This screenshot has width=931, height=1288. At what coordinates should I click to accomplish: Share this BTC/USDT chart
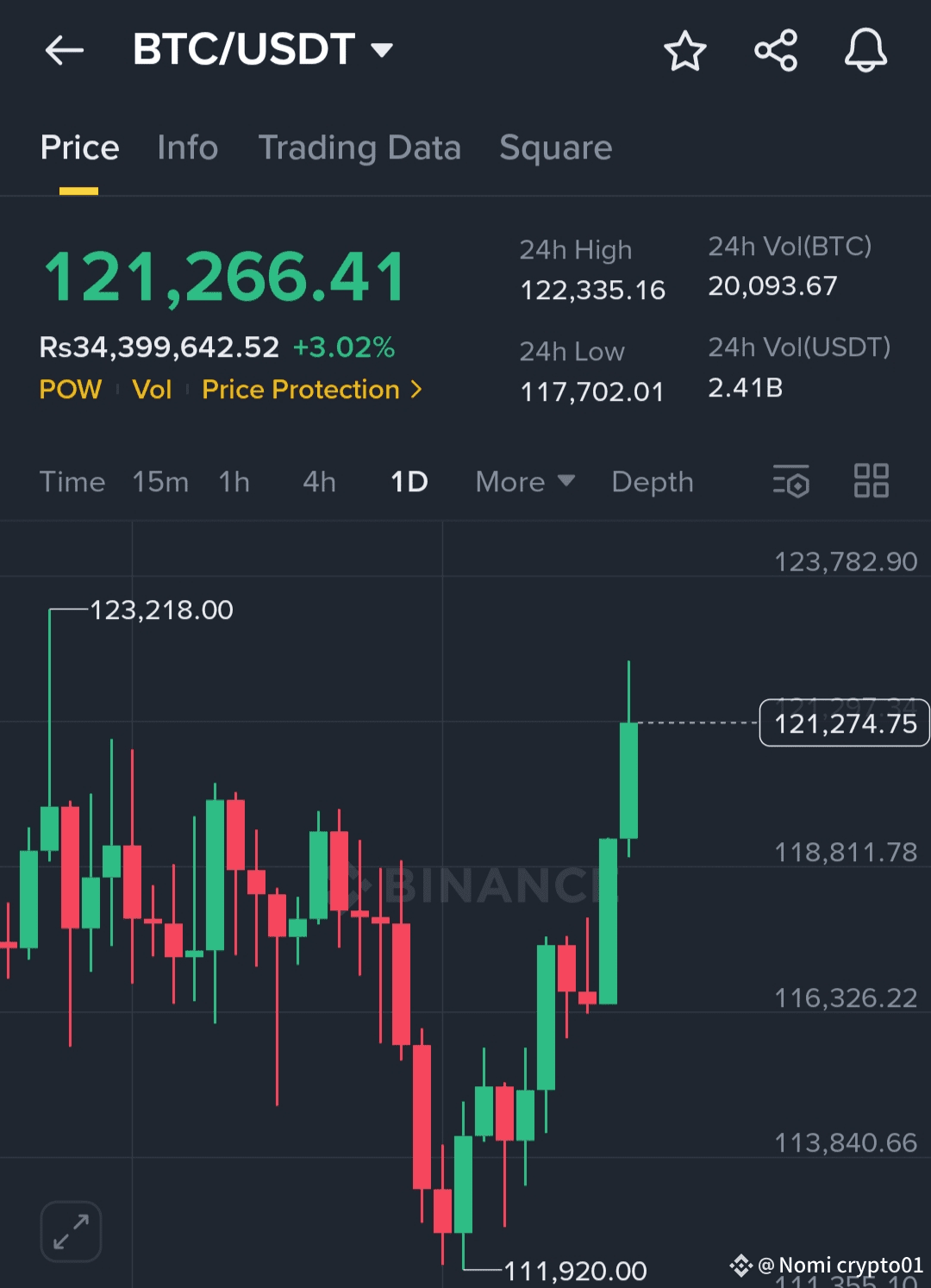pyautogui.click(x=776, y=51)
